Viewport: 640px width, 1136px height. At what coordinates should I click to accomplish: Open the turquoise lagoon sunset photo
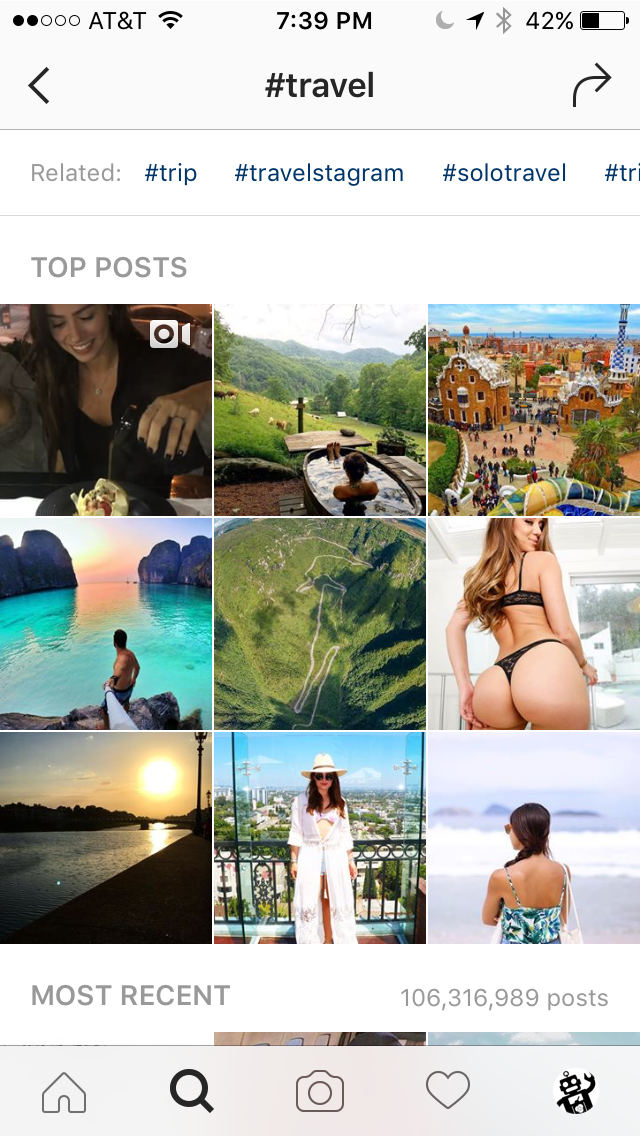click(x=105, y=623)
